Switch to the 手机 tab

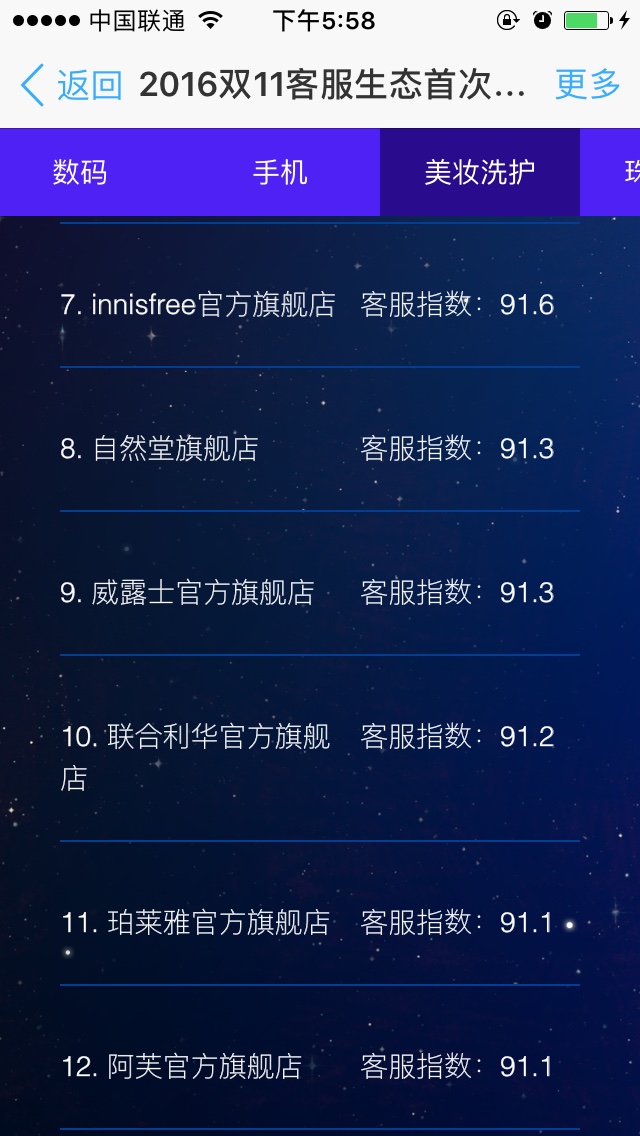(280, 172)
